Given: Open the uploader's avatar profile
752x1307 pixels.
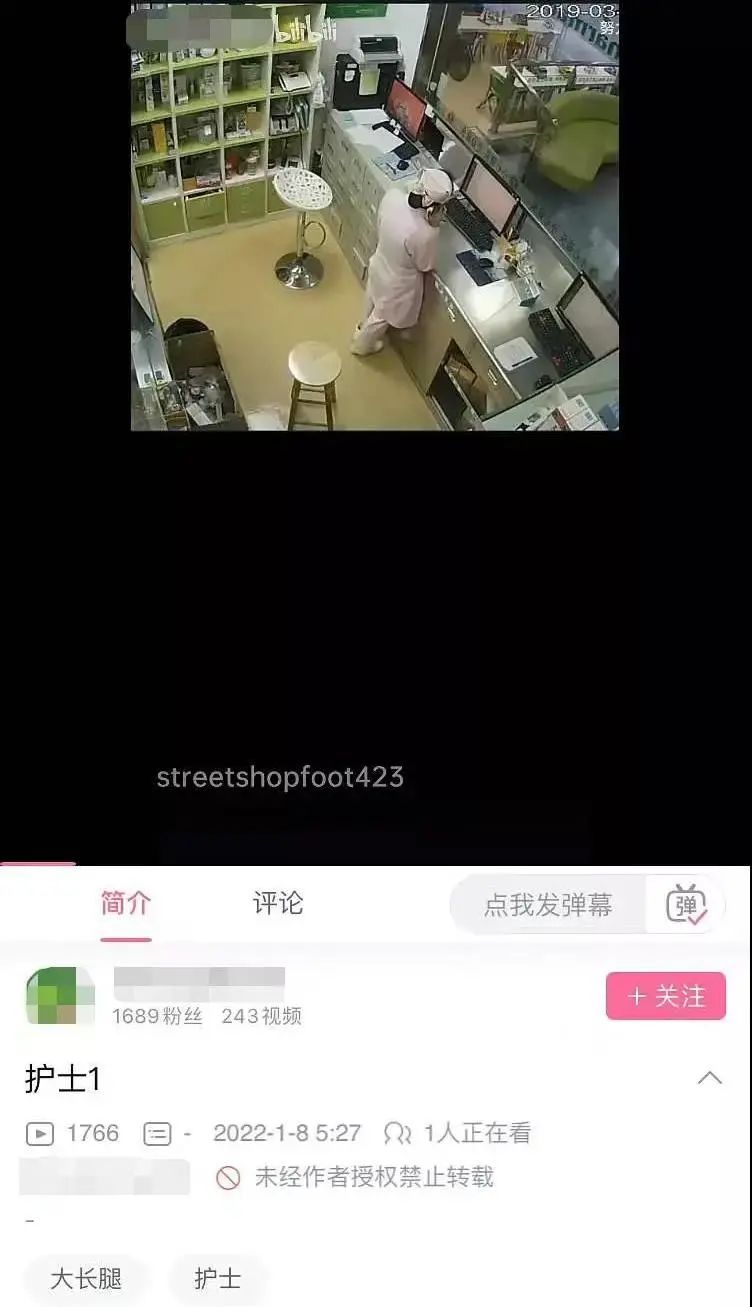Looking at the screenshot, I should tap(60, 996).
